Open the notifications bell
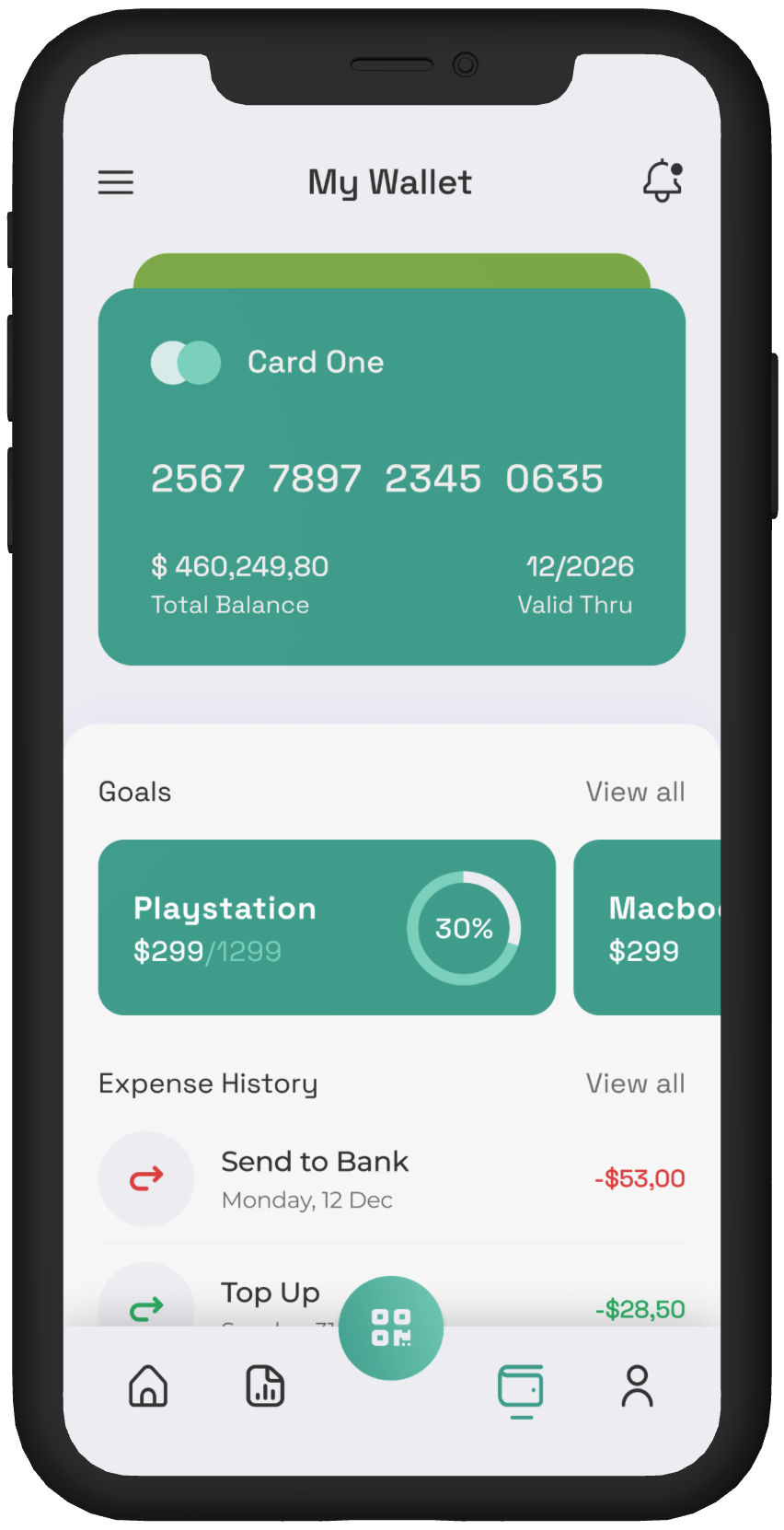 click(x=663, y=180)
